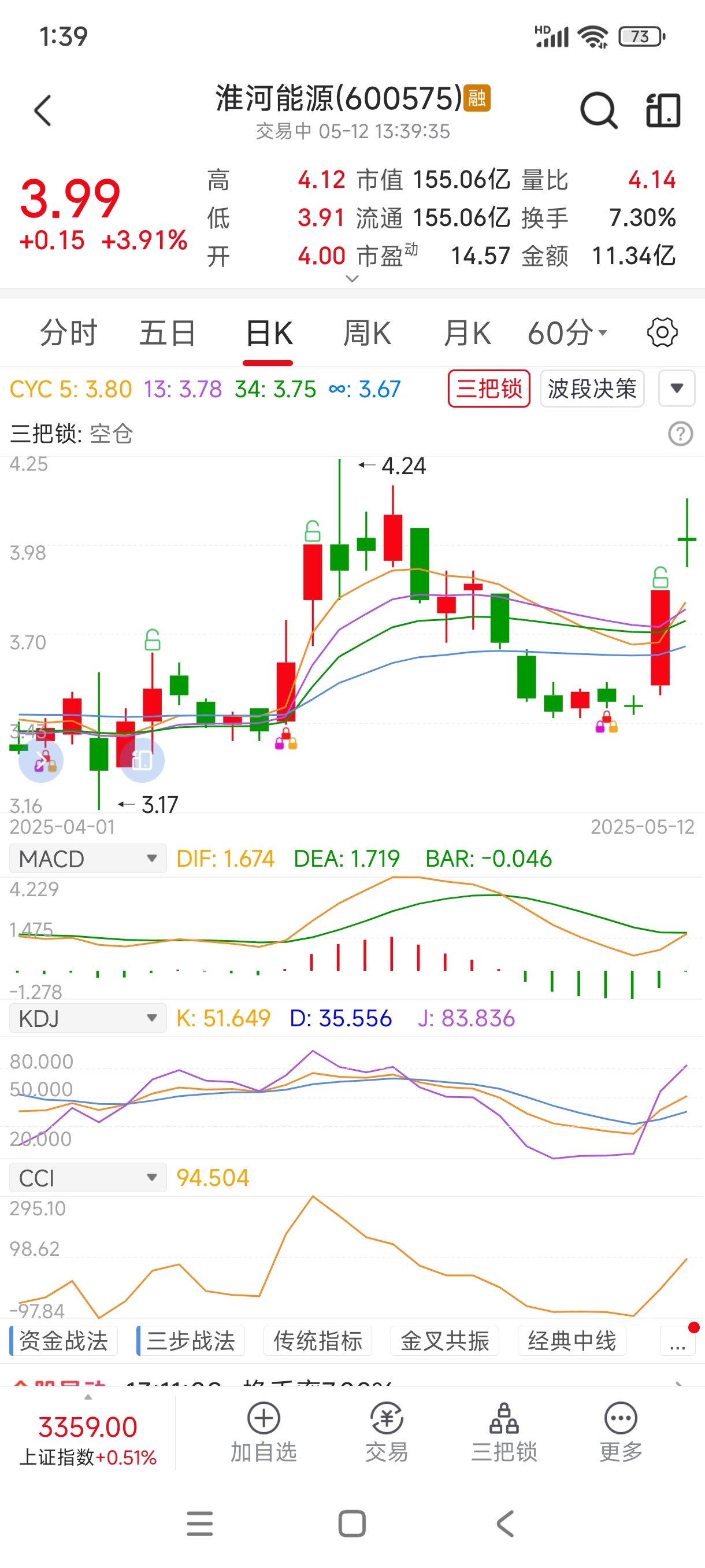Screen dimensions: 705x1568
Task: Change the KDJ indicator dropdown
Action: click(88, 1018)
